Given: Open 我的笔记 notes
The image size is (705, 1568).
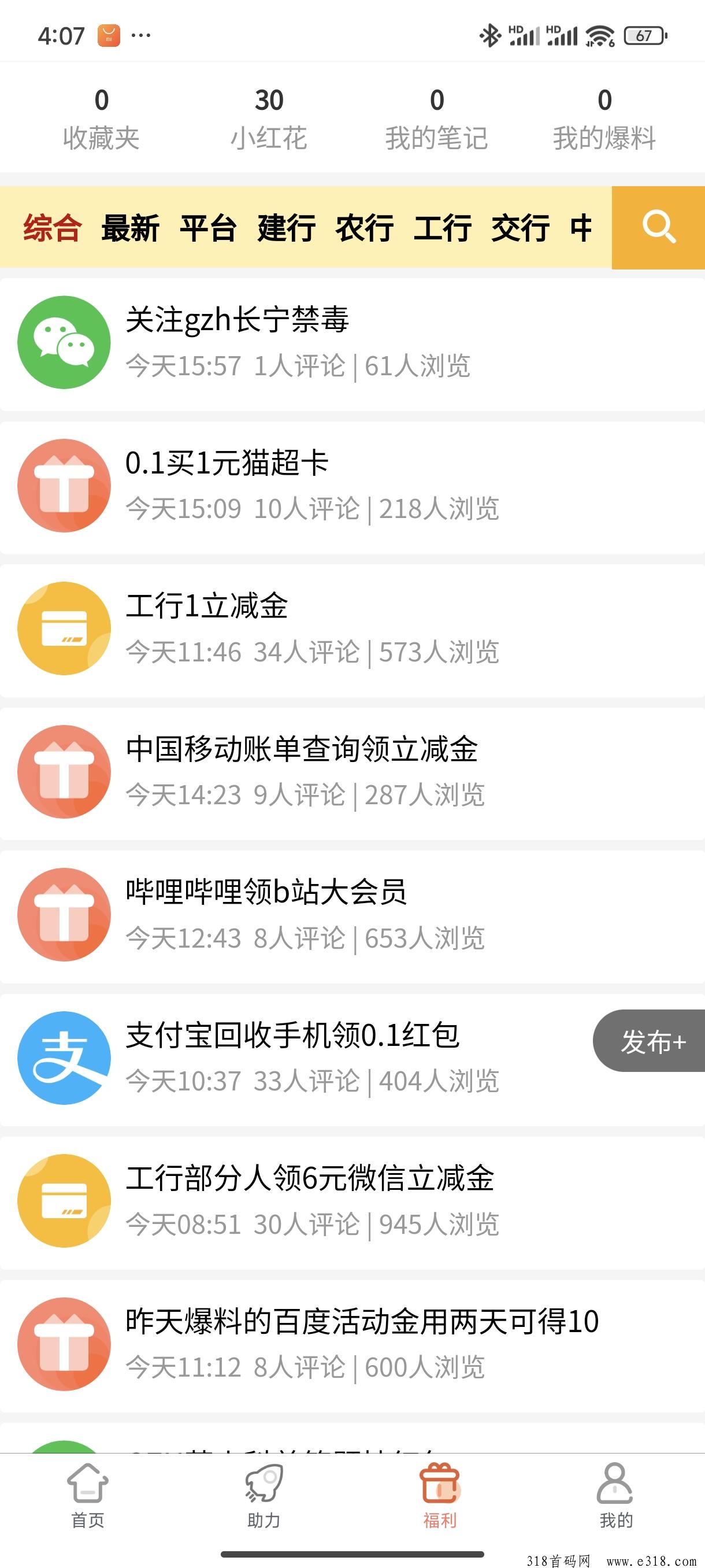Looking at the screenshot, I should click(437, 119).
